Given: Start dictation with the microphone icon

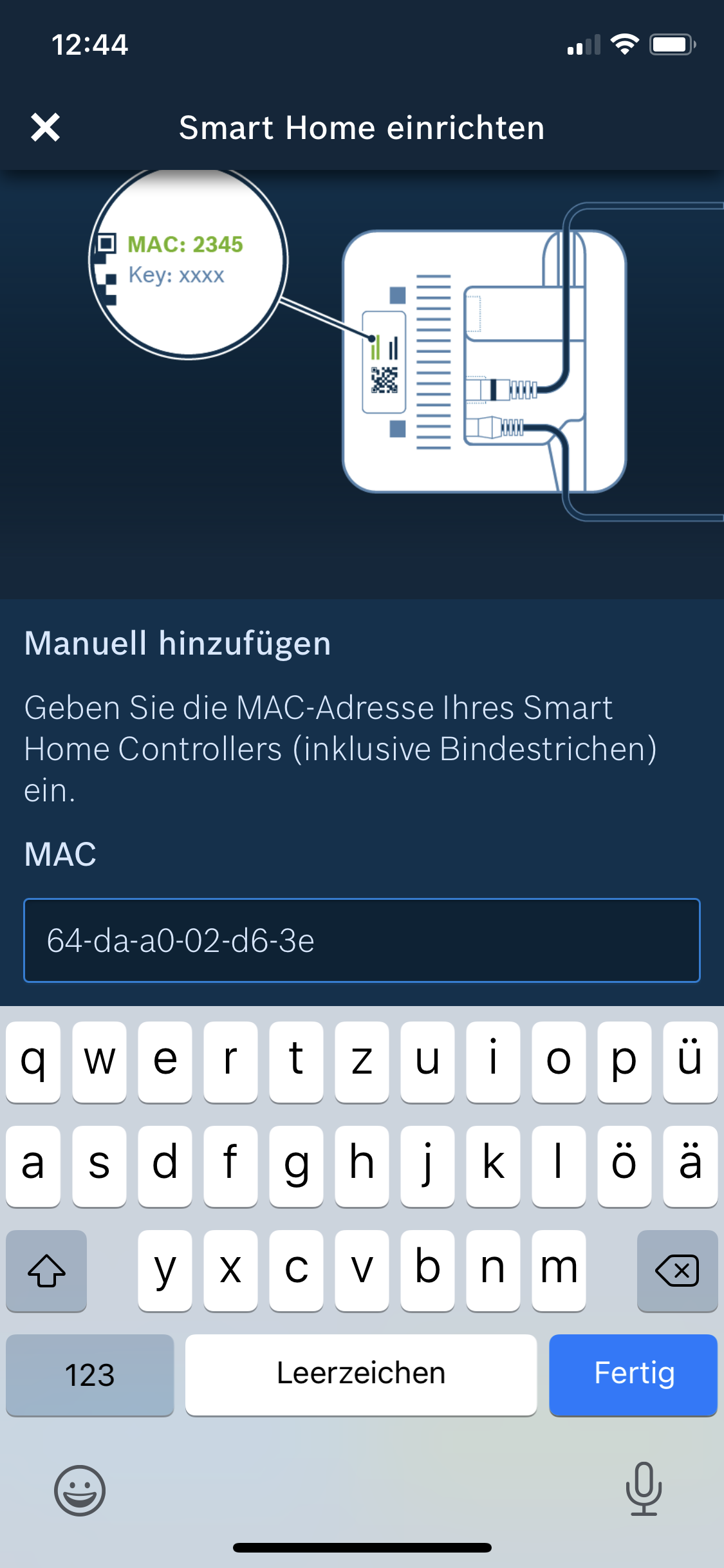Looking at the screenshot, I should [644, 1488].
